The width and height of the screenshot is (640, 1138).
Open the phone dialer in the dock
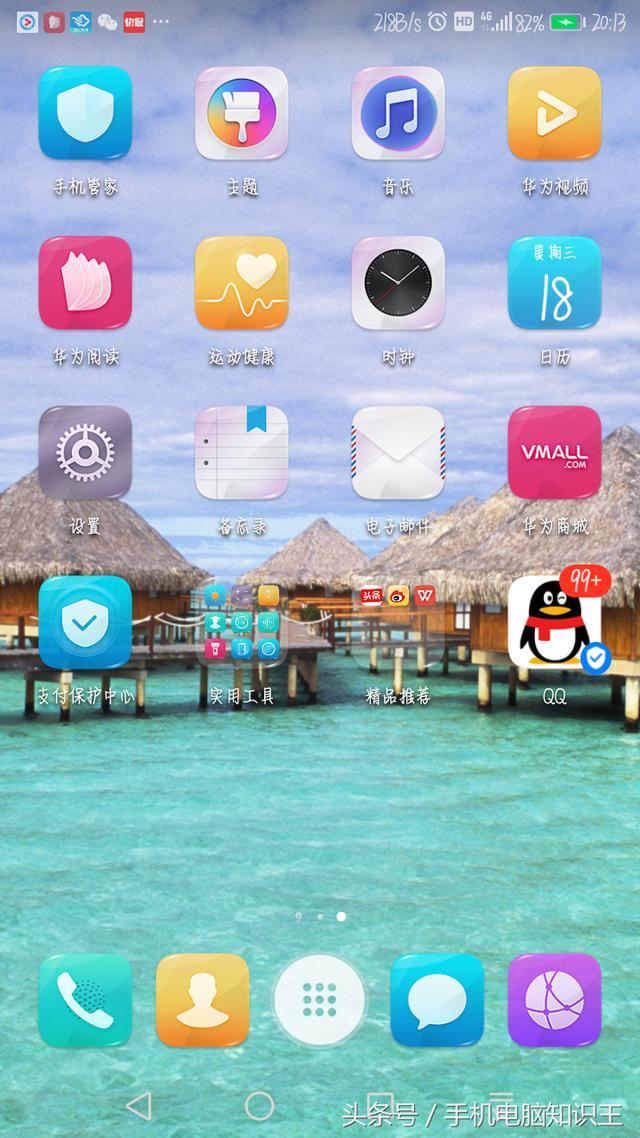(85, 1000)
